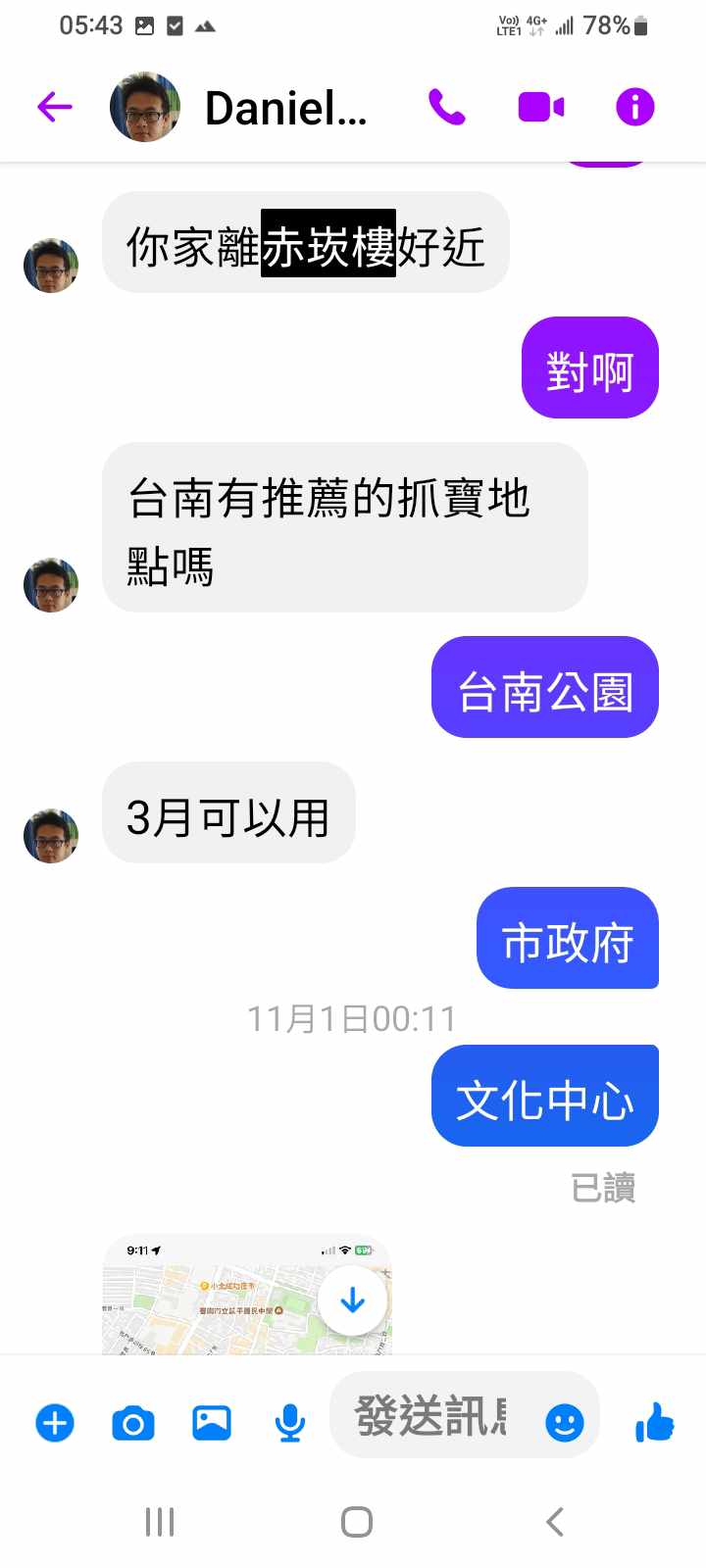Open conversation info details

click(x=634, y=107)
